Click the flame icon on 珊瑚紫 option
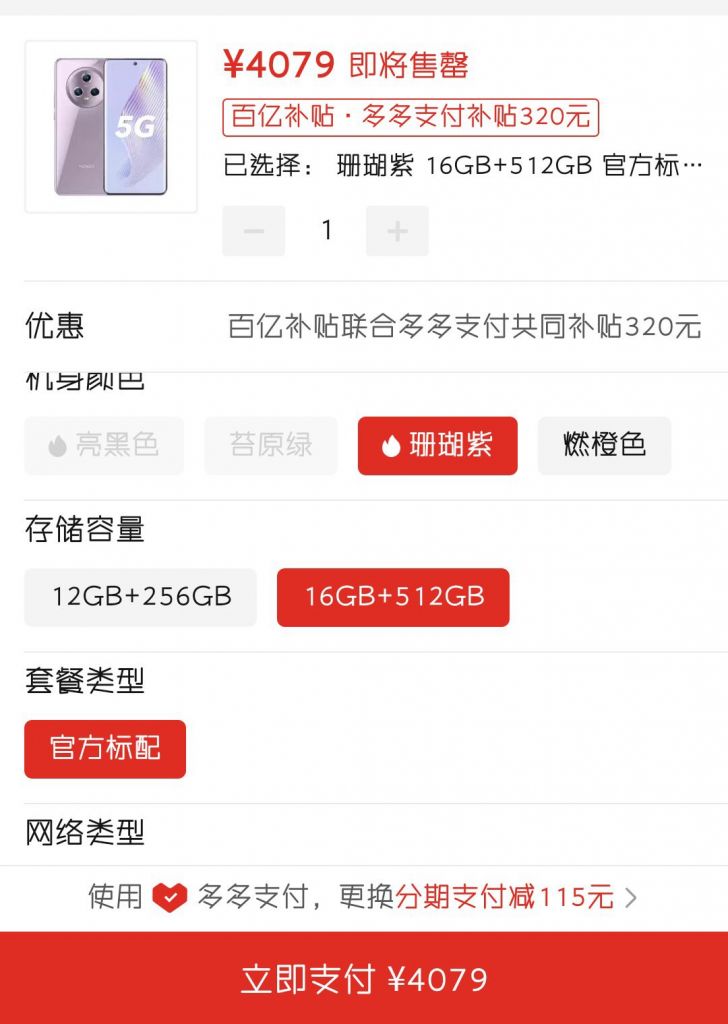The image size is (728, 1024). (392, 446)
